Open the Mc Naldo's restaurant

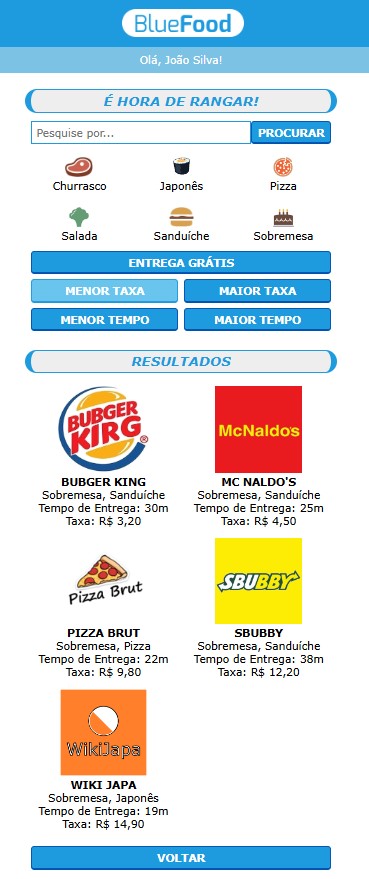click(x=259, y=456)
